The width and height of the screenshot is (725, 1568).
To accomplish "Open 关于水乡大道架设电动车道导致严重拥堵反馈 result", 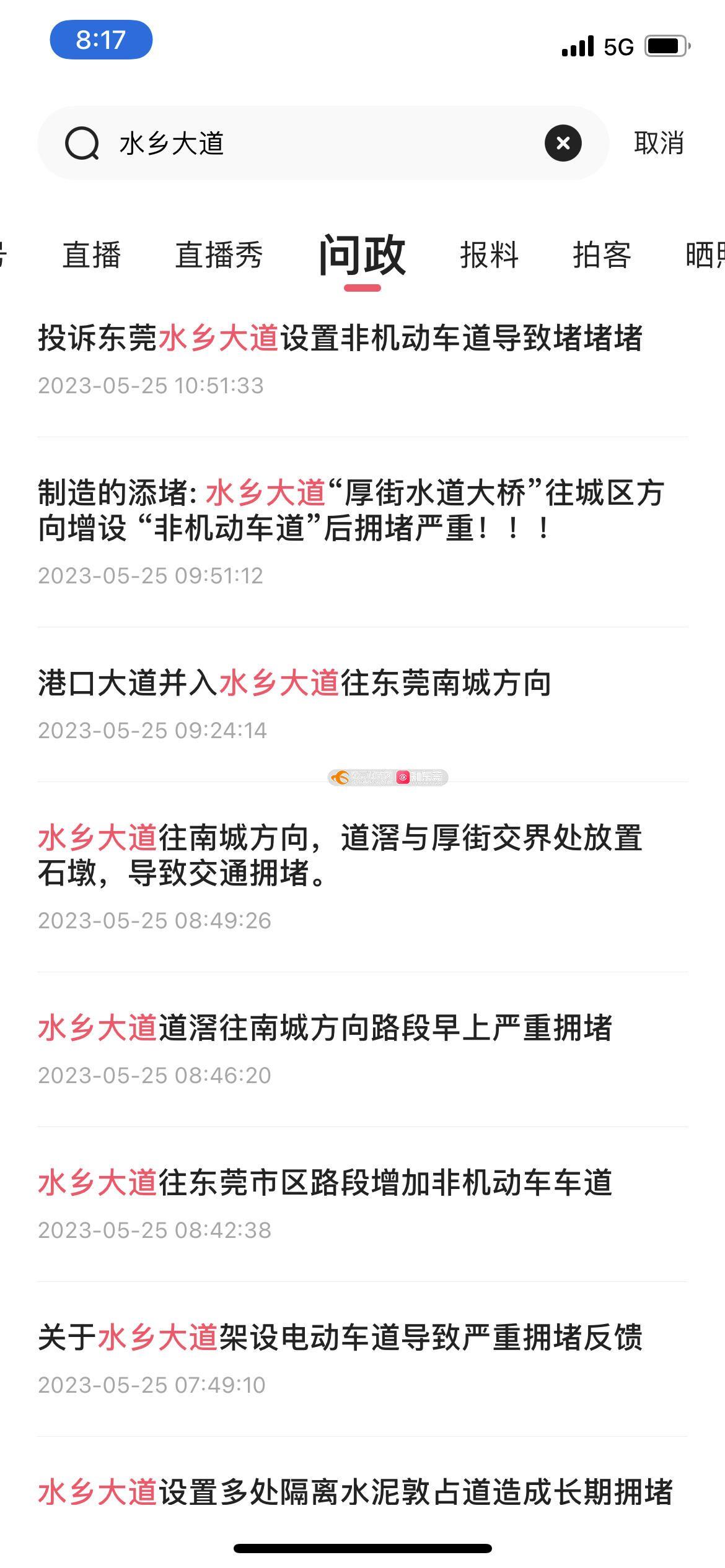I will click(340, 1338).
